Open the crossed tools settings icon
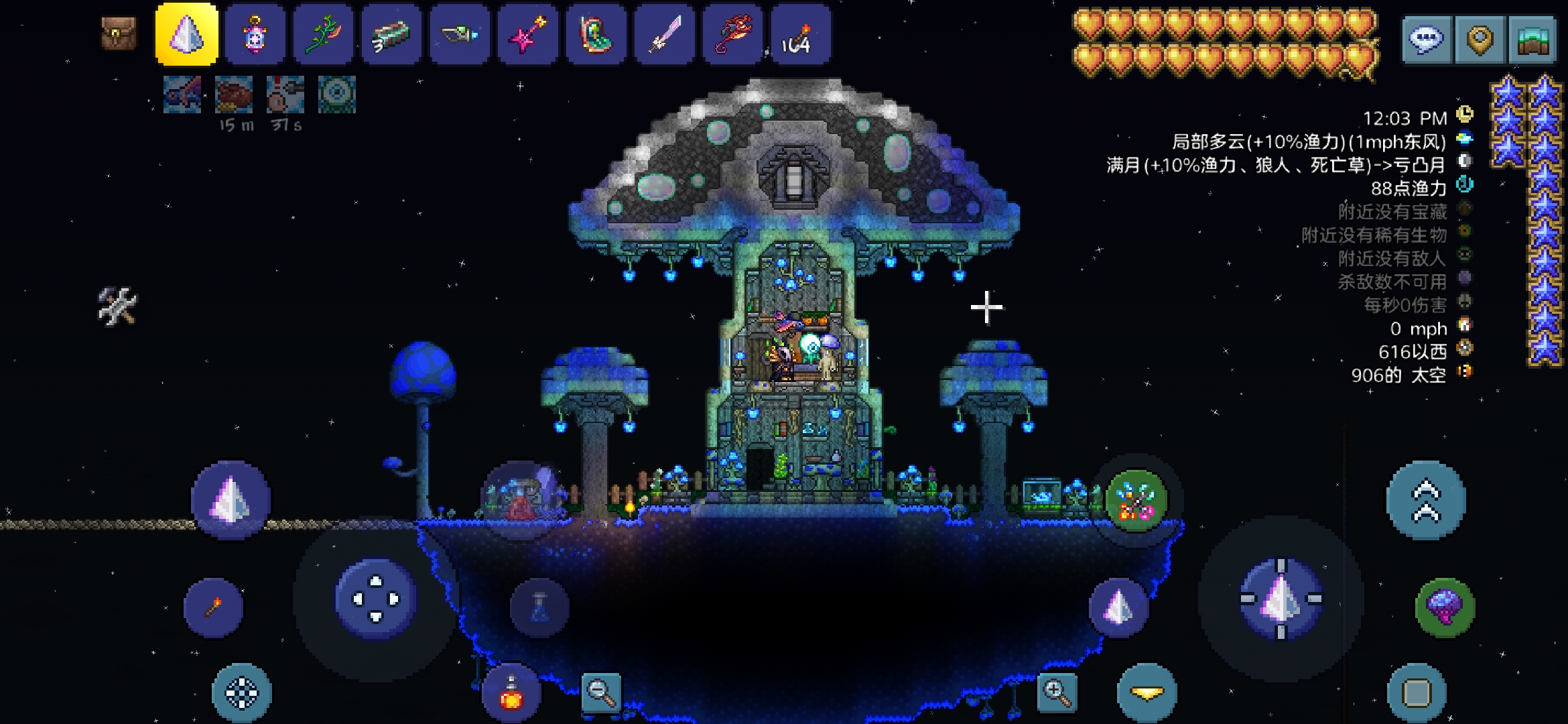 pos(118,306)
